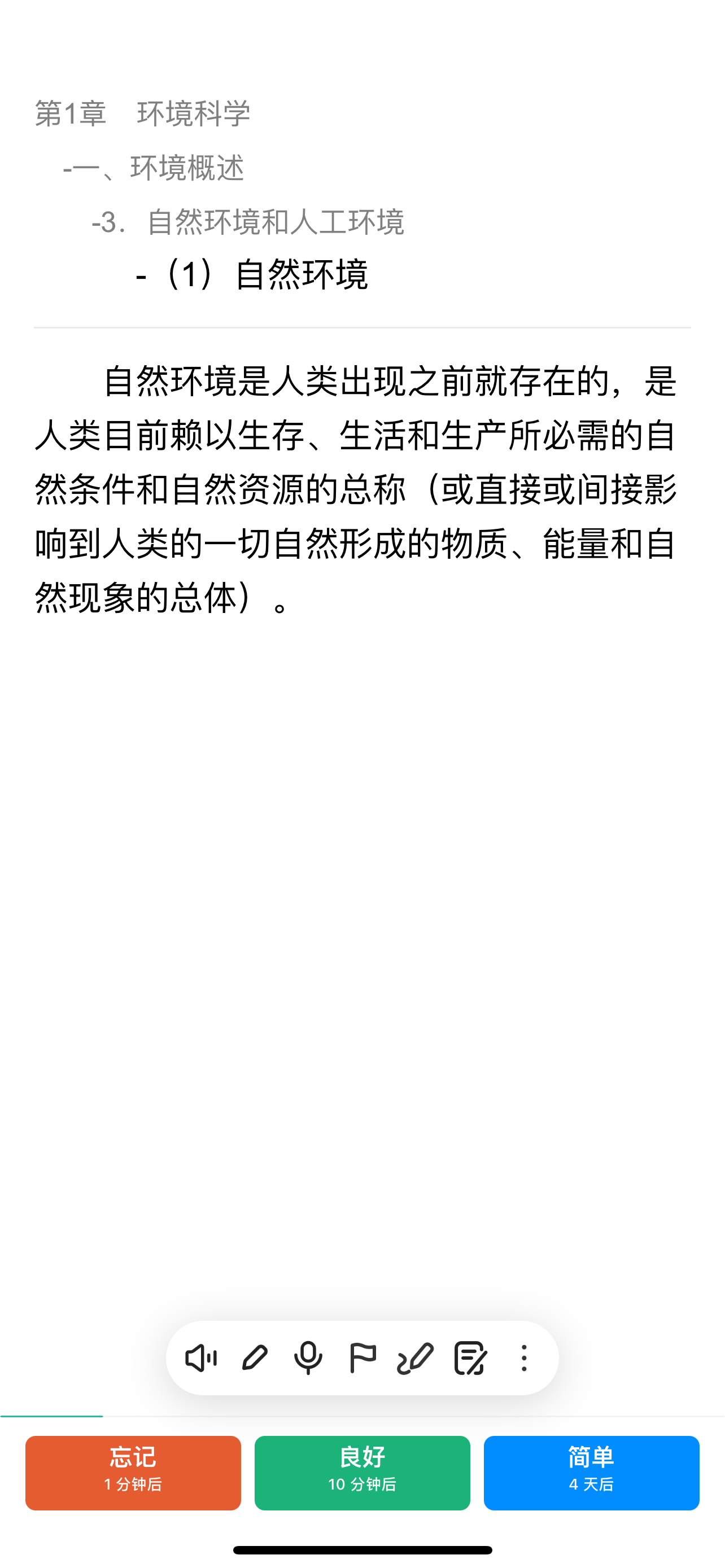Open the note editor icon
Viewport: 725px width, 1568px height.
(470, 1358)
